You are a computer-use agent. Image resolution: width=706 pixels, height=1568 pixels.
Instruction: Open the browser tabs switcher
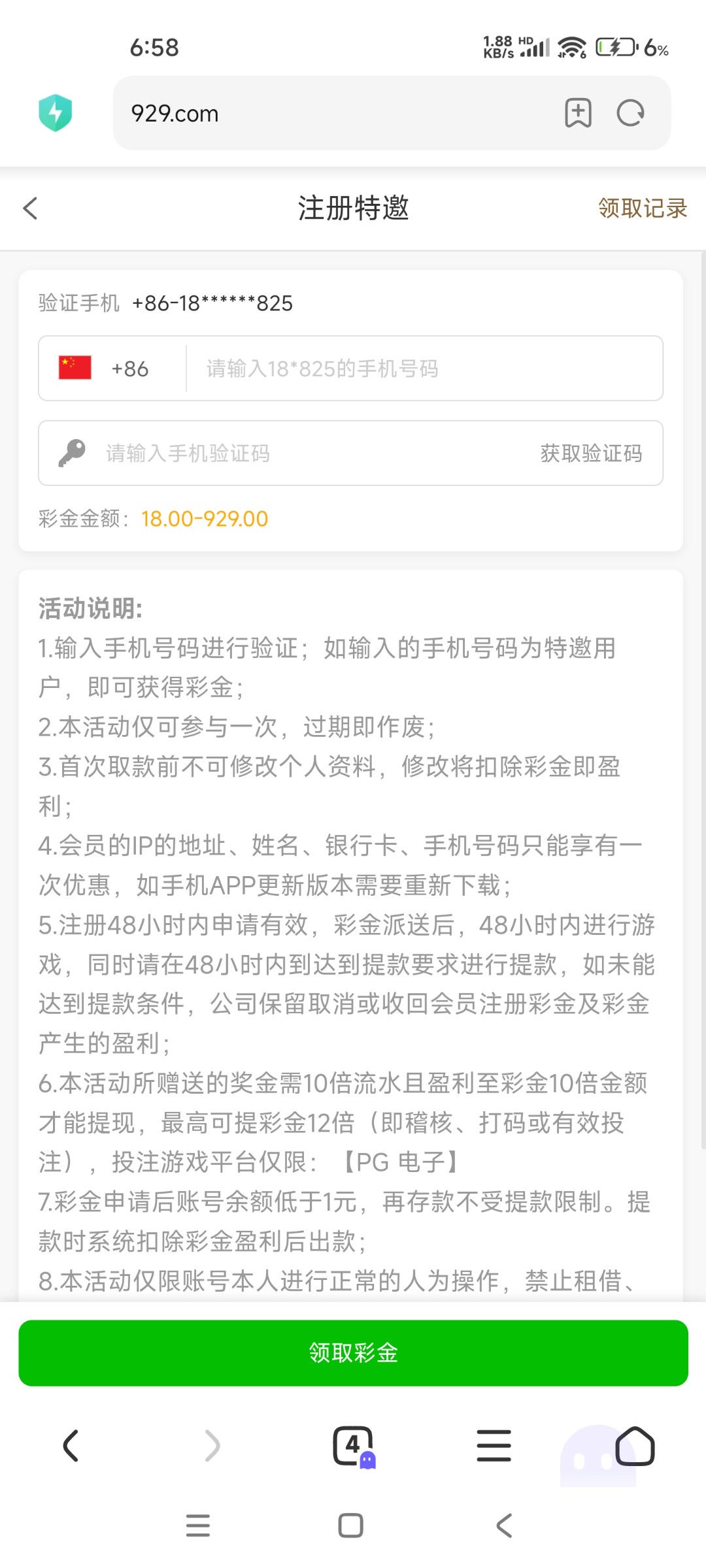point(353,1445)
